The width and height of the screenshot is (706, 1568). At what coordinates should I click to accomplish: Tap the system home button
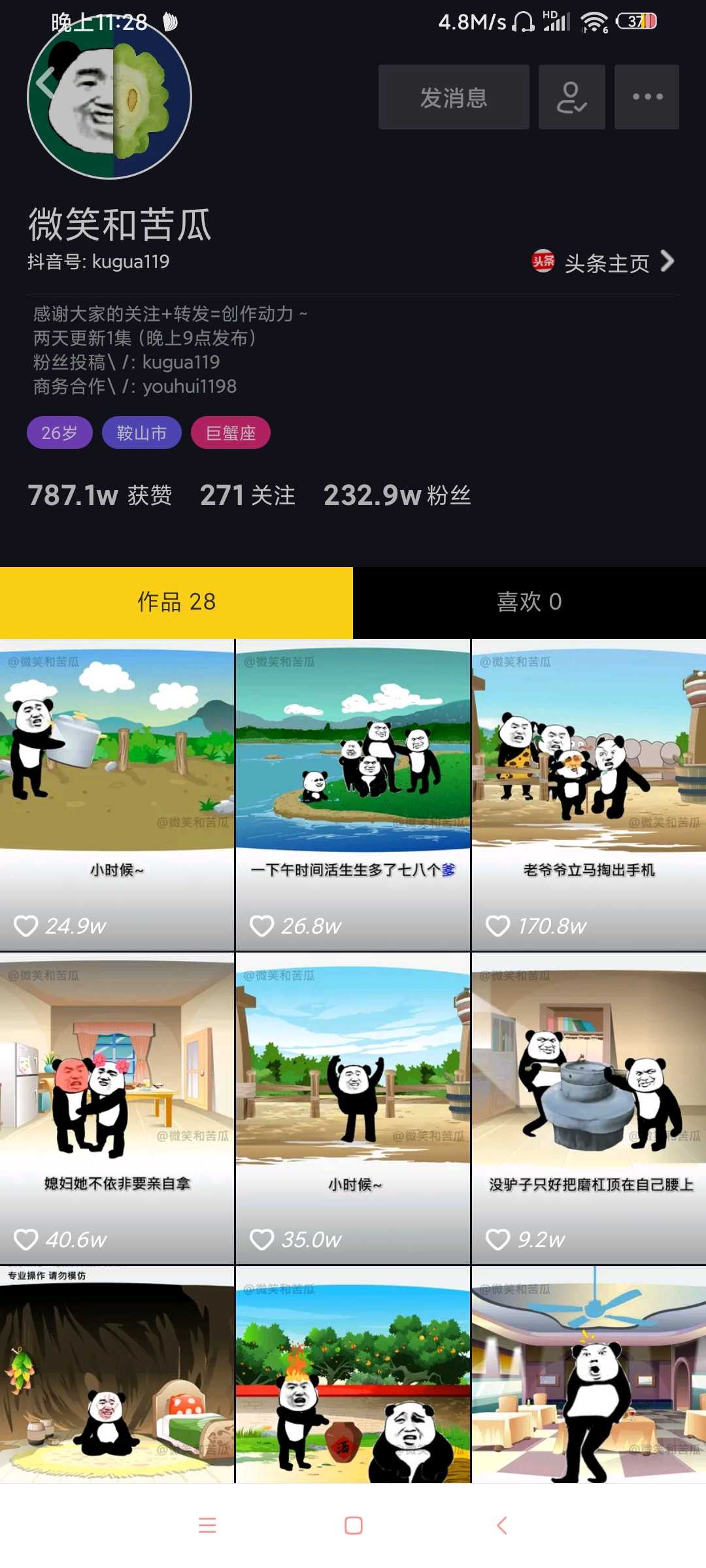click(x=353, y=1526)
